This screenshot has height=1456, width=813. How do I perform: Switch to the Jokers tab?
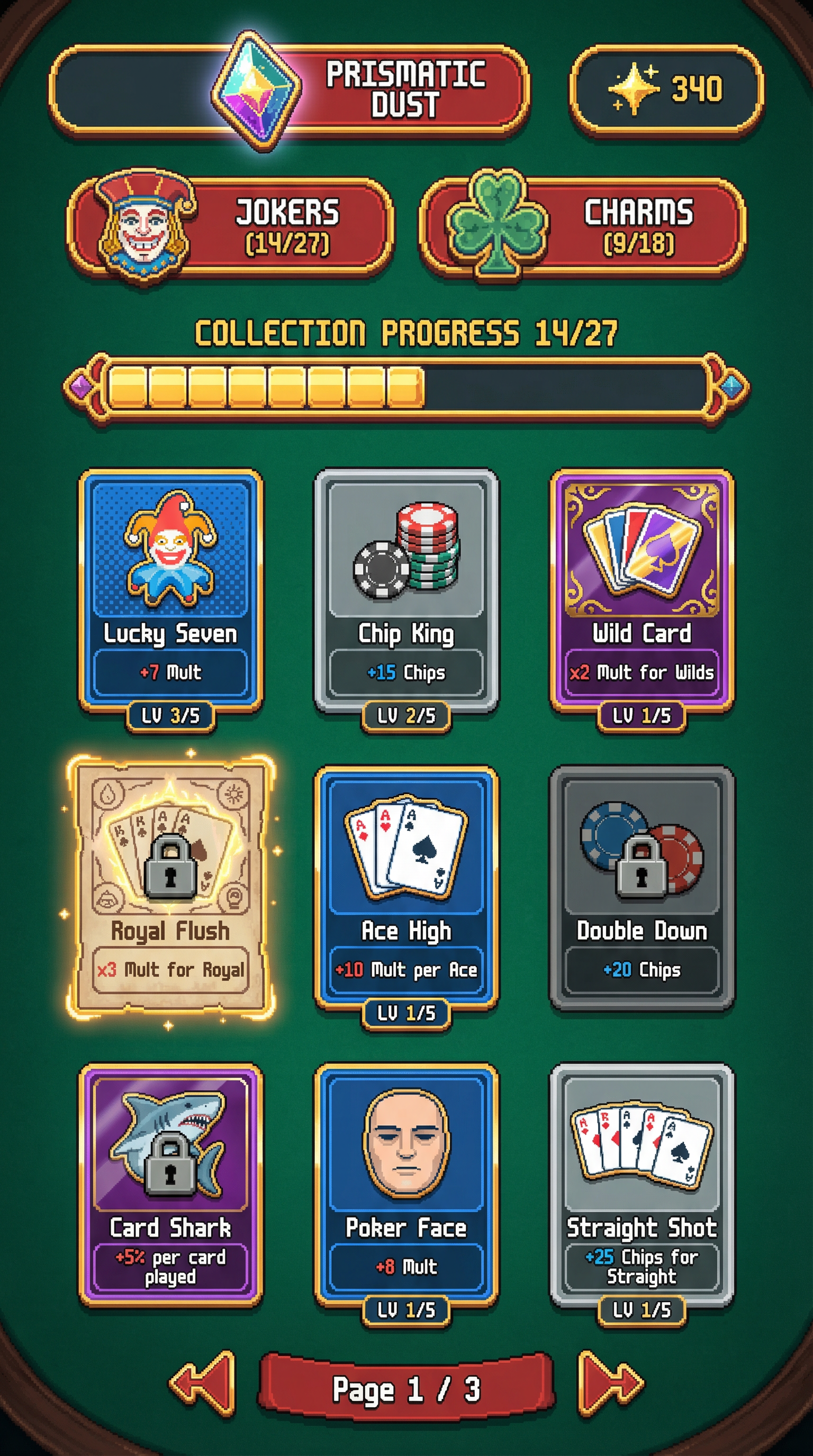point(232,226)
